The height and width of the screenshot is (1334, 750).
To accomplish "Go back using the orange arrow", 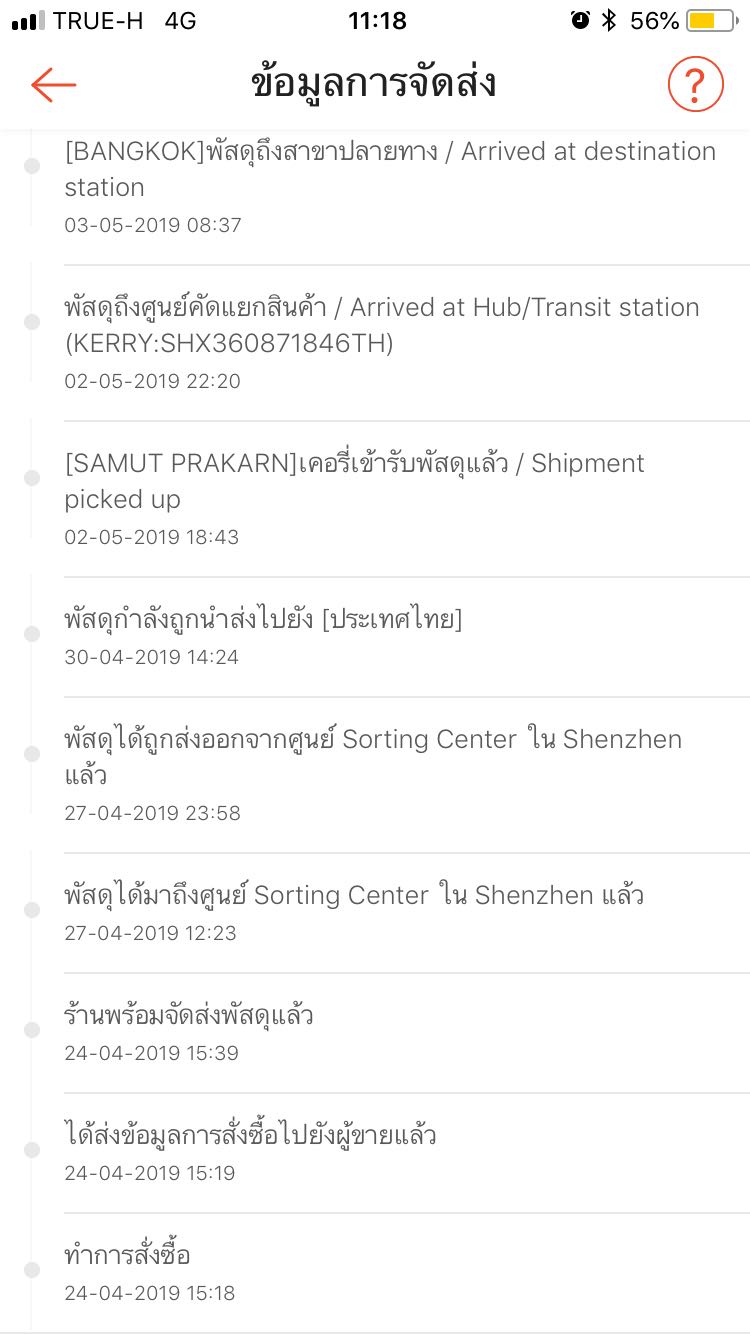I will click(x=54, y=85).
